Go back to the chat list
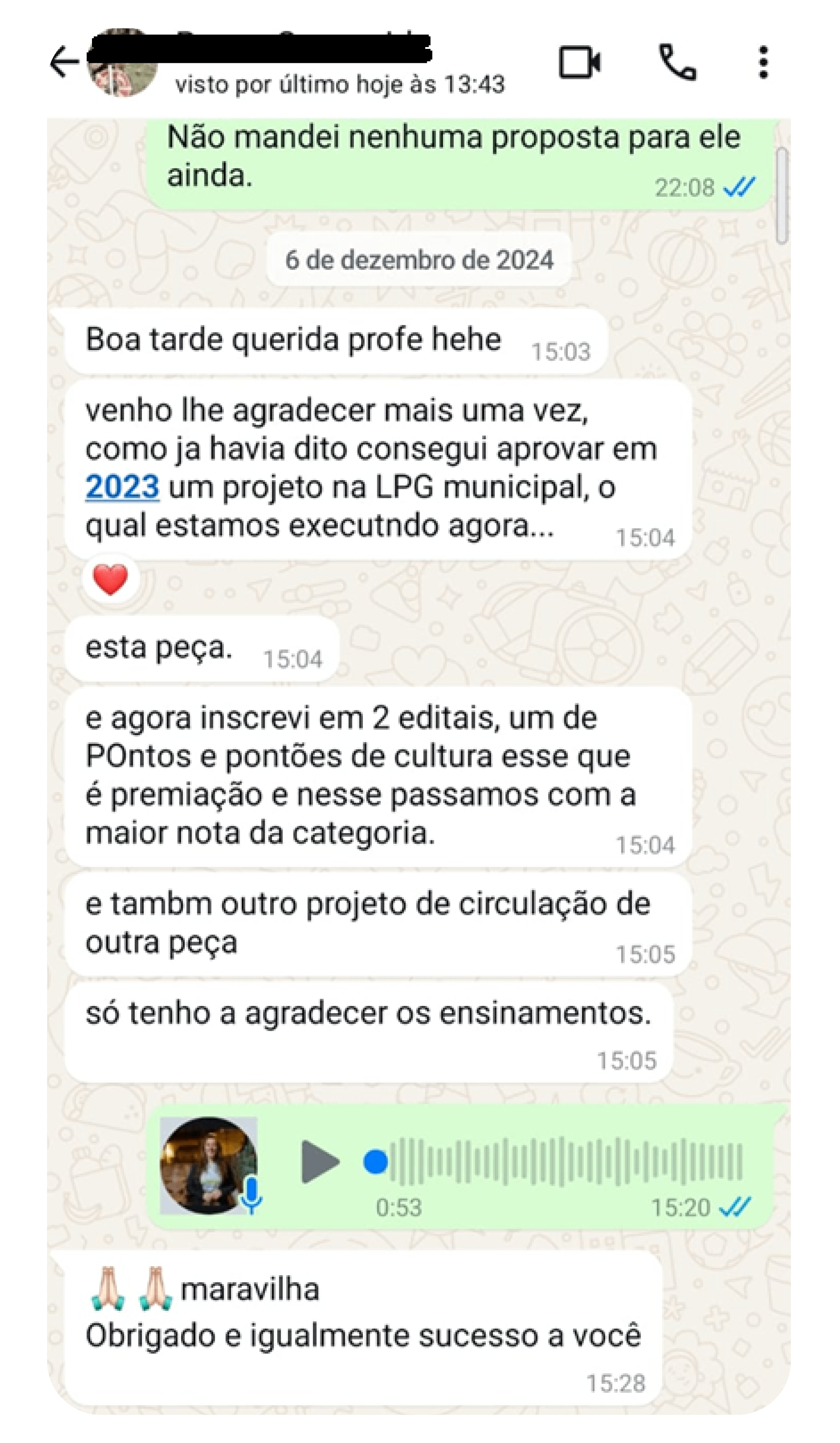 click(x=64, y=61)
